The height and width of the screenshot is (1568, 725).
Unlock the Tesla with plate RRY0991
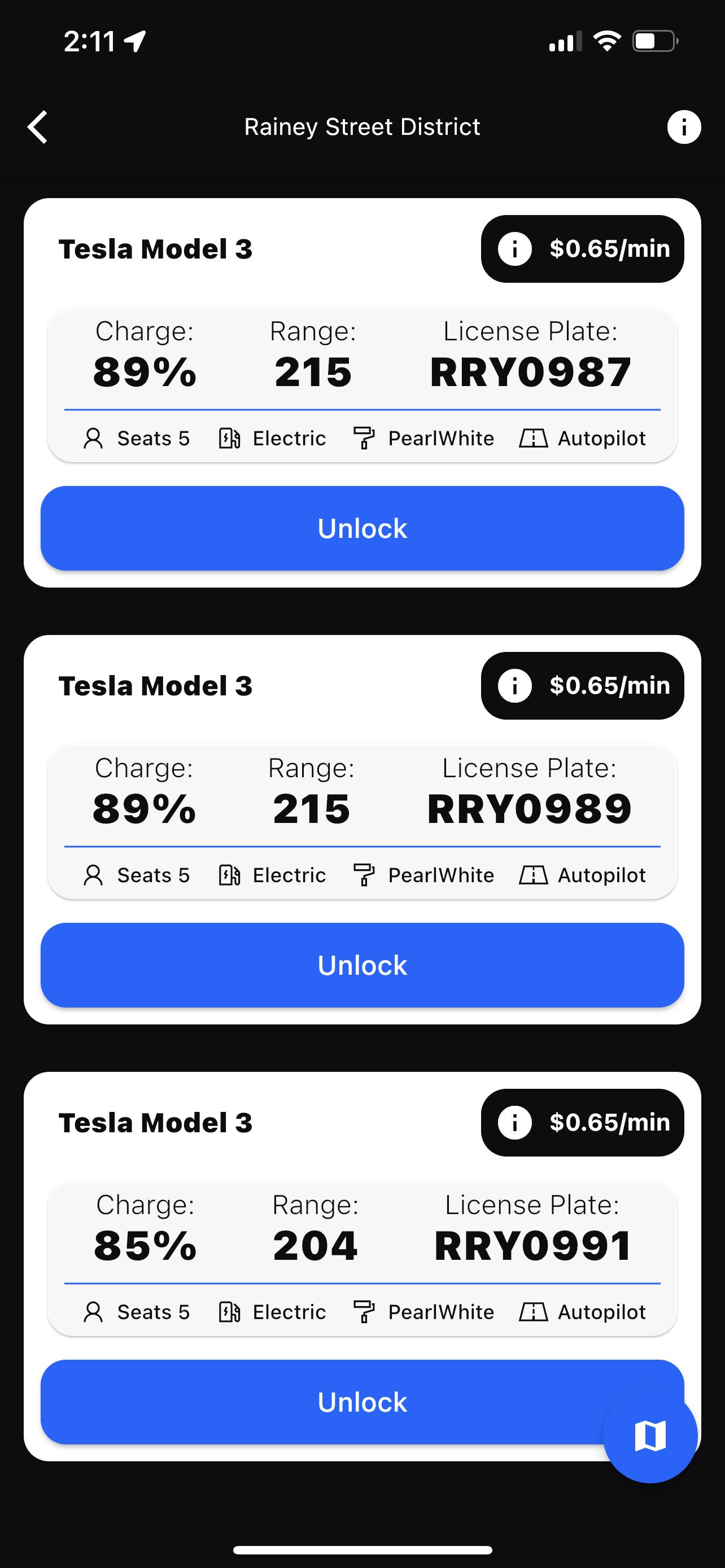[x=362, y=1402]
